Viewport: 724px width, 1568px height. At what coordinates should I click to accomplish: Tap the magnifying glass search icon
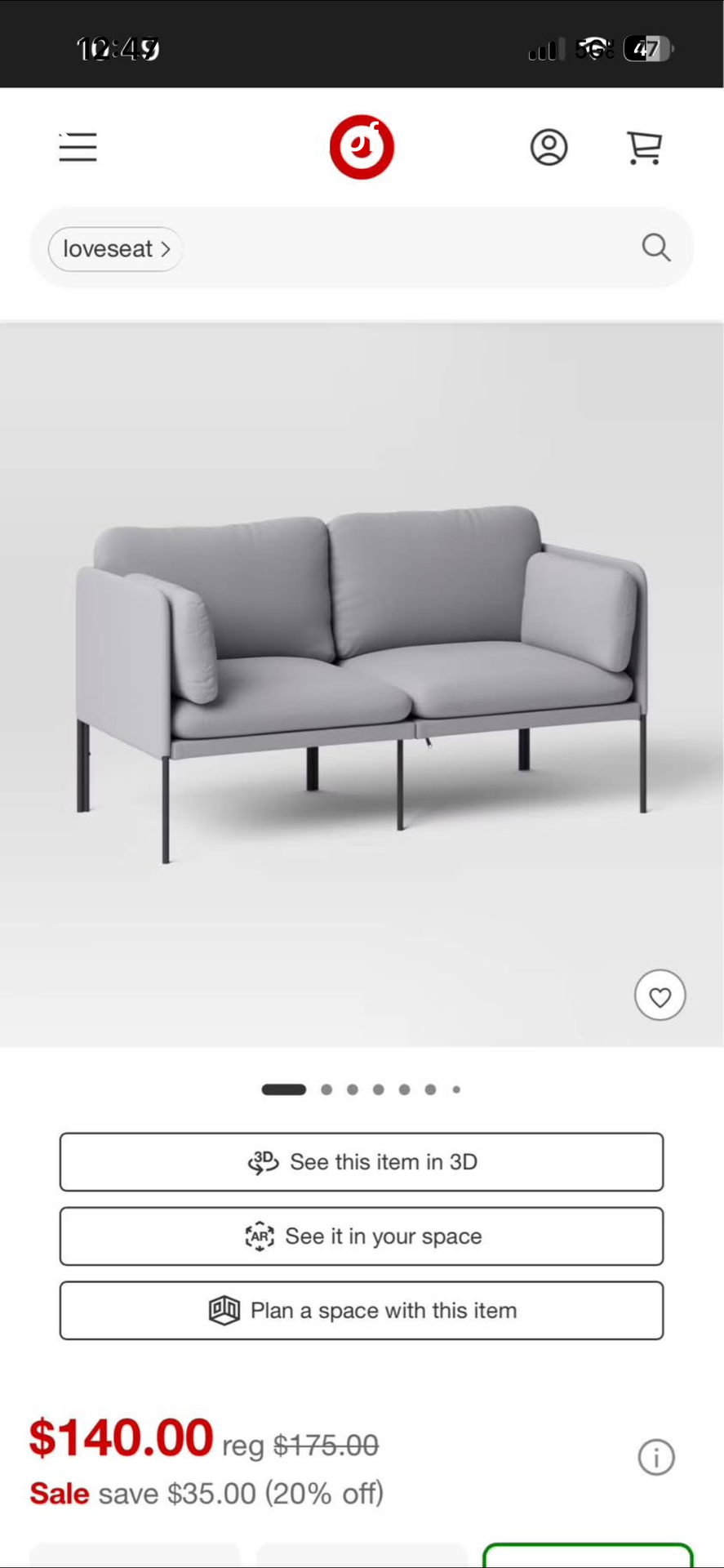(x=655, y=247)
